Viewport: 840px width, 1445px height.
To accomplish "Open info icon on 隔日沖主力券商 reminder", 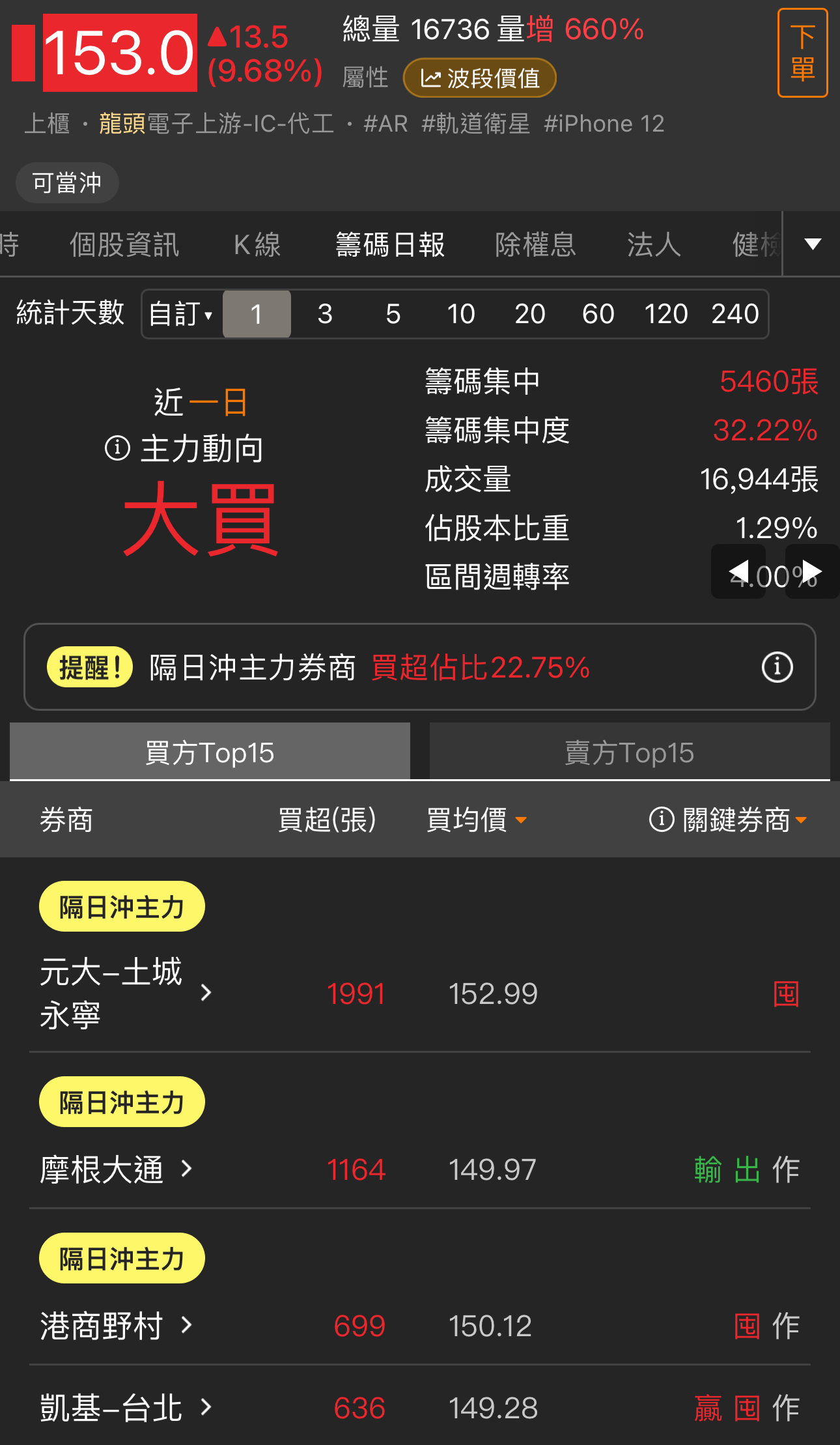I will click(777, 667).
